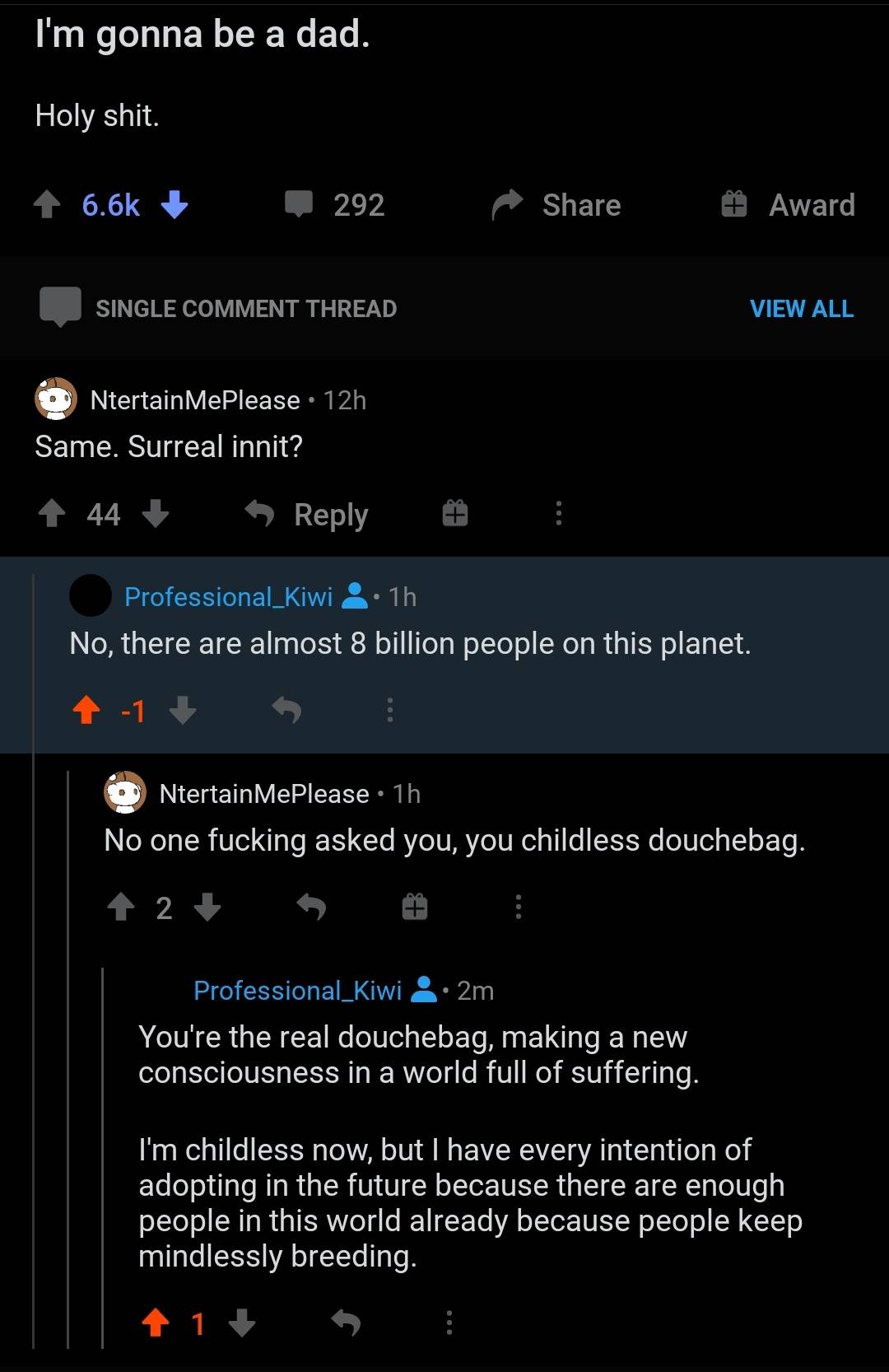Upvote NtertainMePlease's 'Same. Surreal innit?' comment
Screen dimensions: 889x1372
54,514
